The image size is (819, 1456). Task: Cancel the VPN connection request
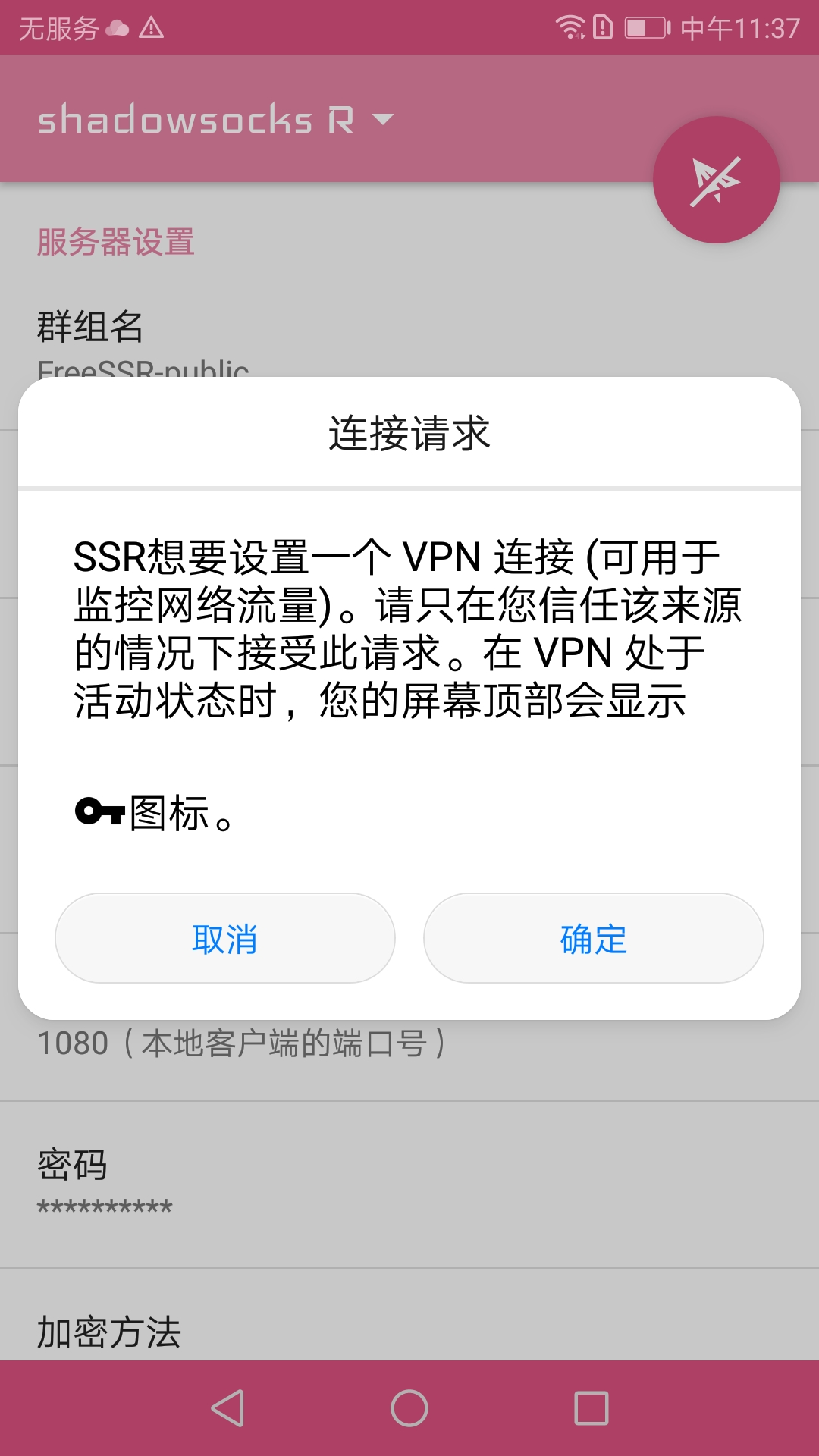[x=224, y=938]
